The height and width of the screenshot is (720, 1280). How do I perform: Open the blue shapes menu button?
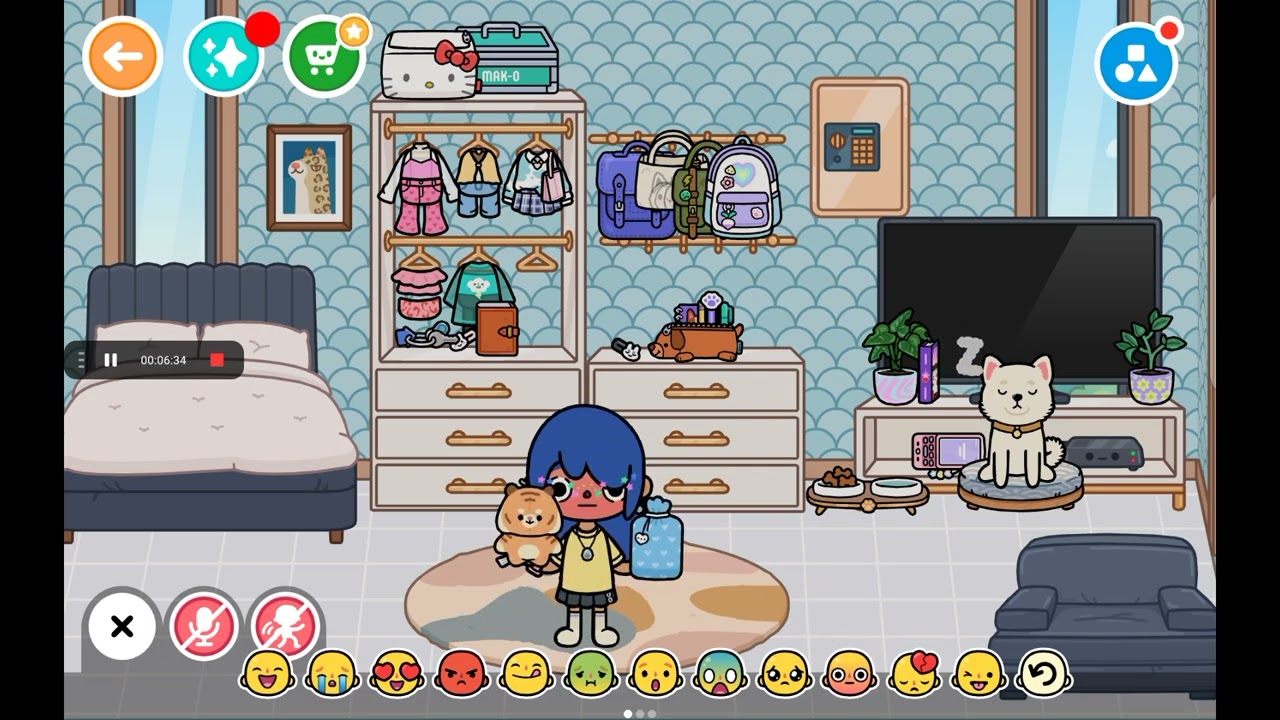click(x=1136, y=63)
